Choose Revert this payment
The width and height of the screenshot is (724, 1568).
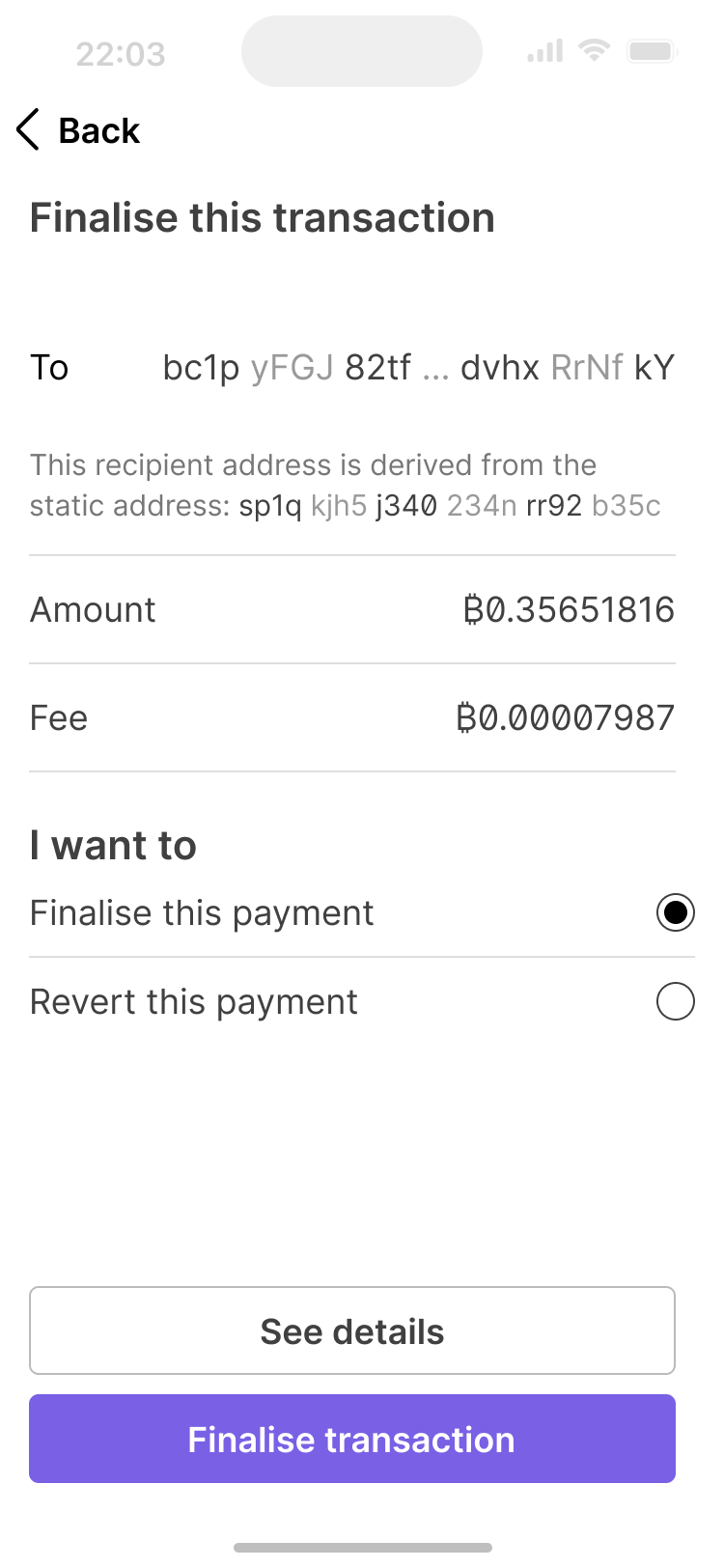pyautogui.click(x=674, y=1002)
